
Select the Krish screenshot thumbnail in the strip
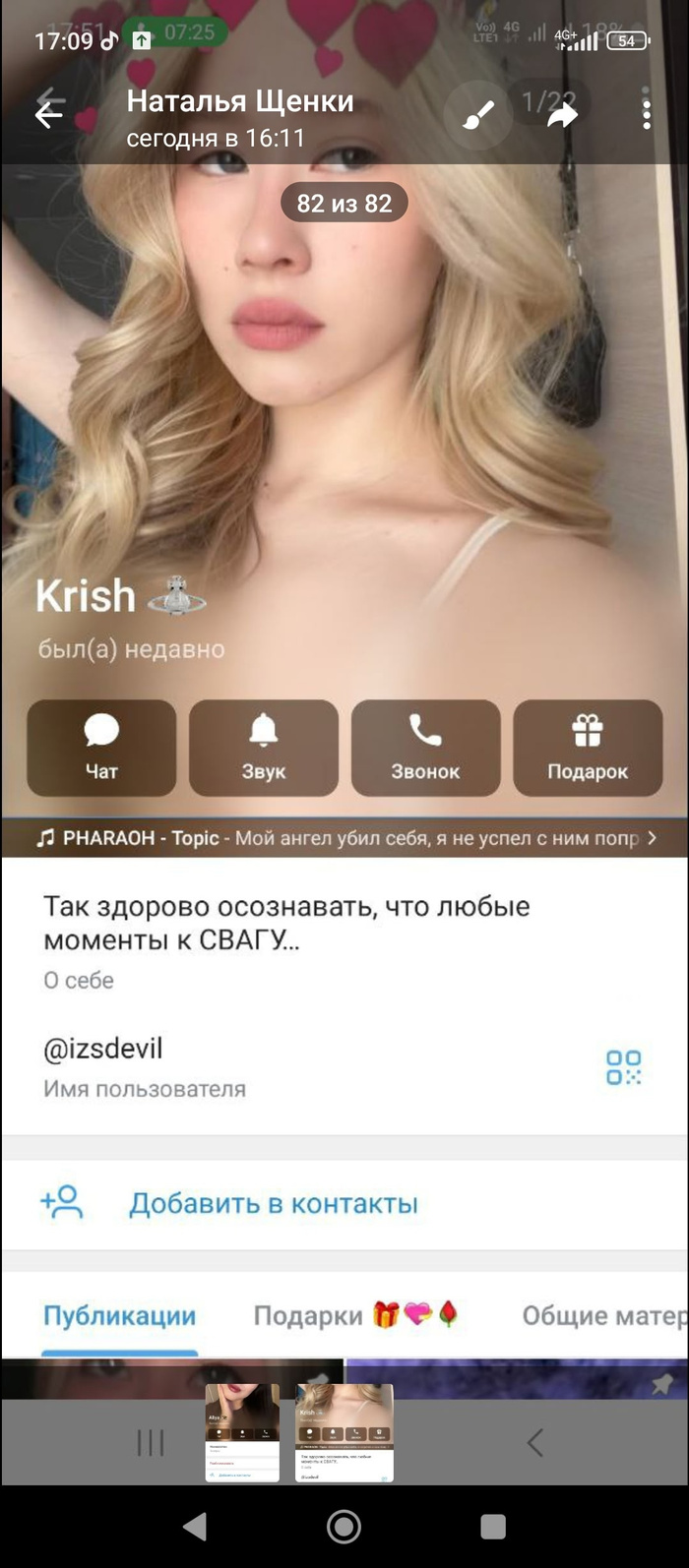[344, 1431]
